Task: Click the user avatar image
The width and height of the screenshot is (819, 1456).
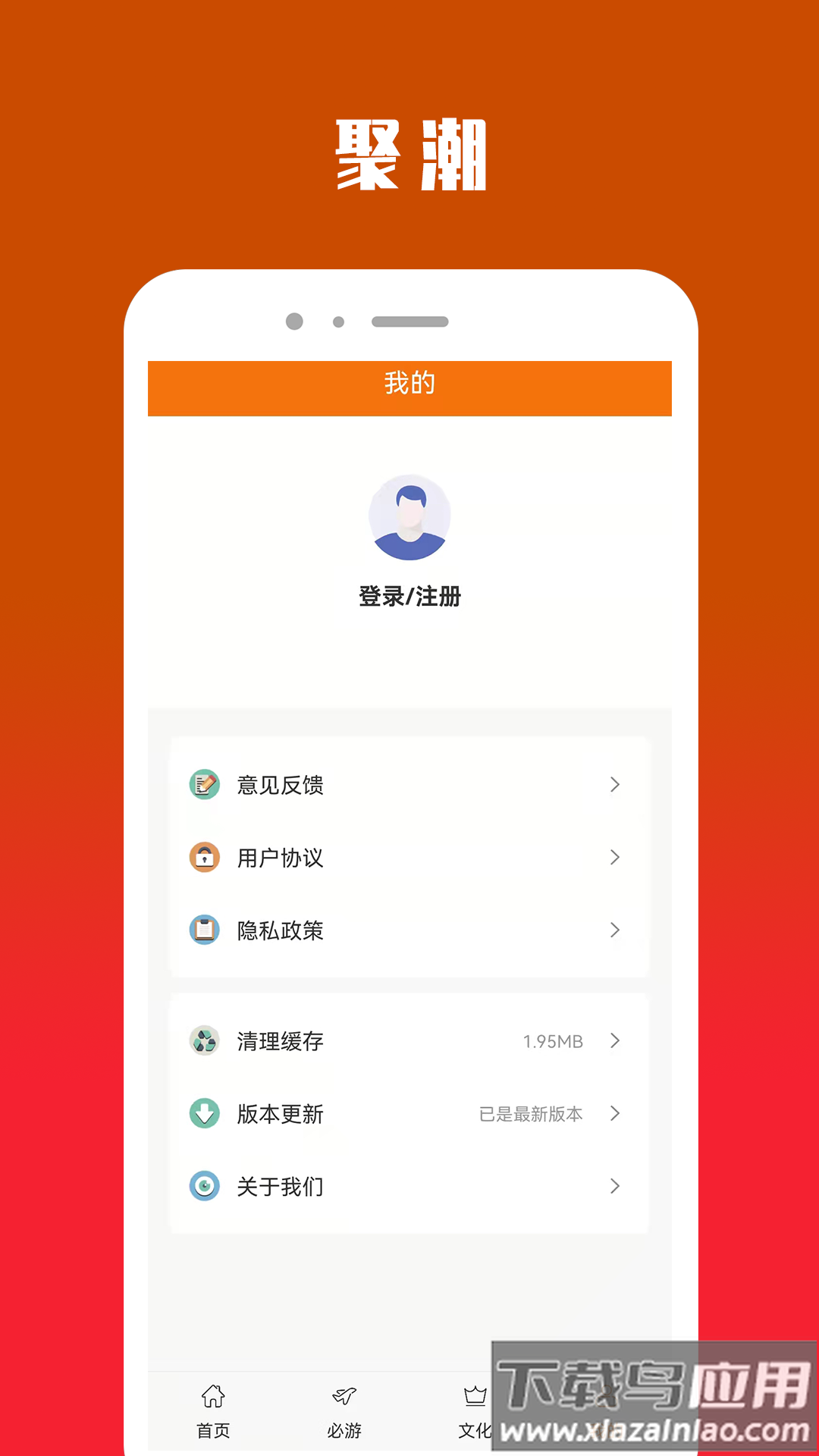Action: 409,516
